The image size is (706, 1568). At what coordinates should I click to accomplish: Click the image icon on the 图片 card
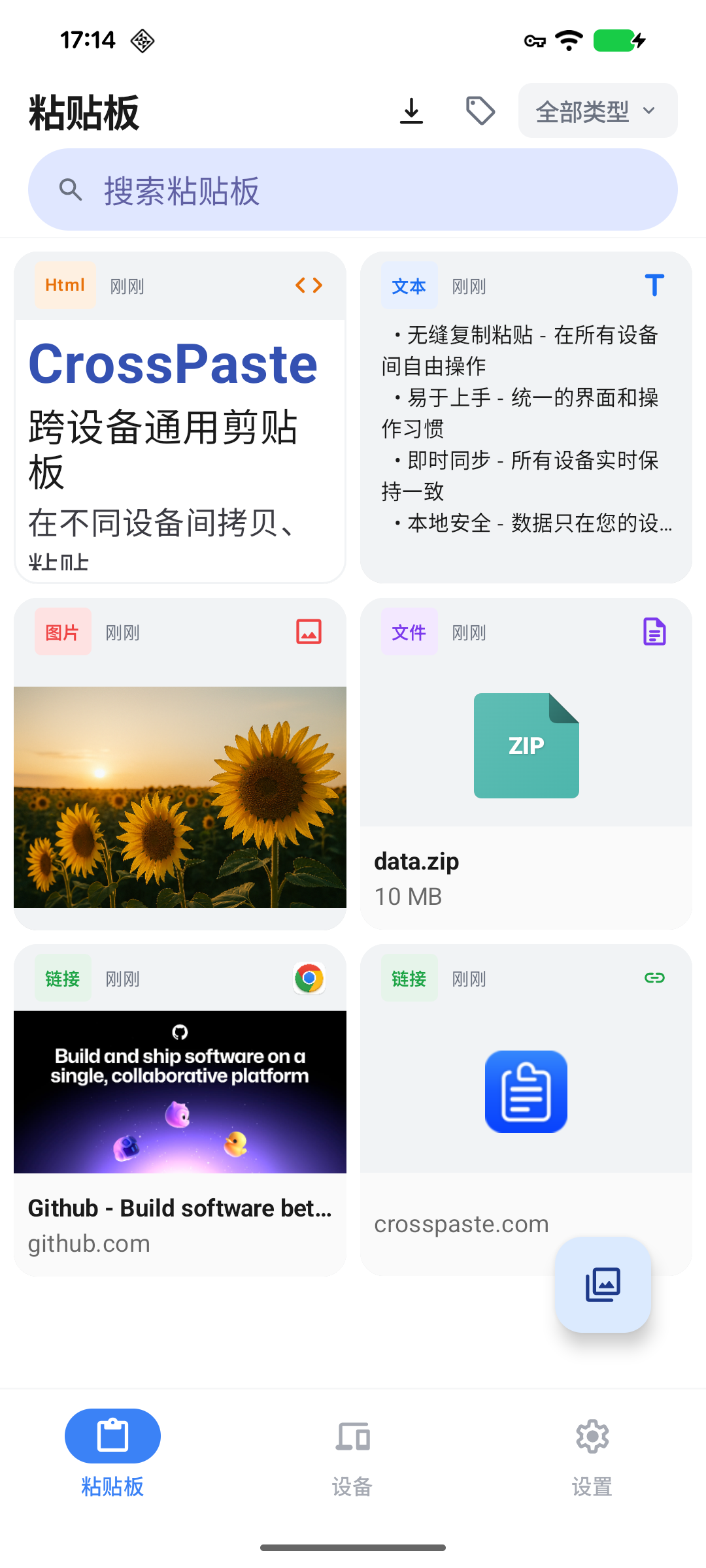[x=308, y=631]
